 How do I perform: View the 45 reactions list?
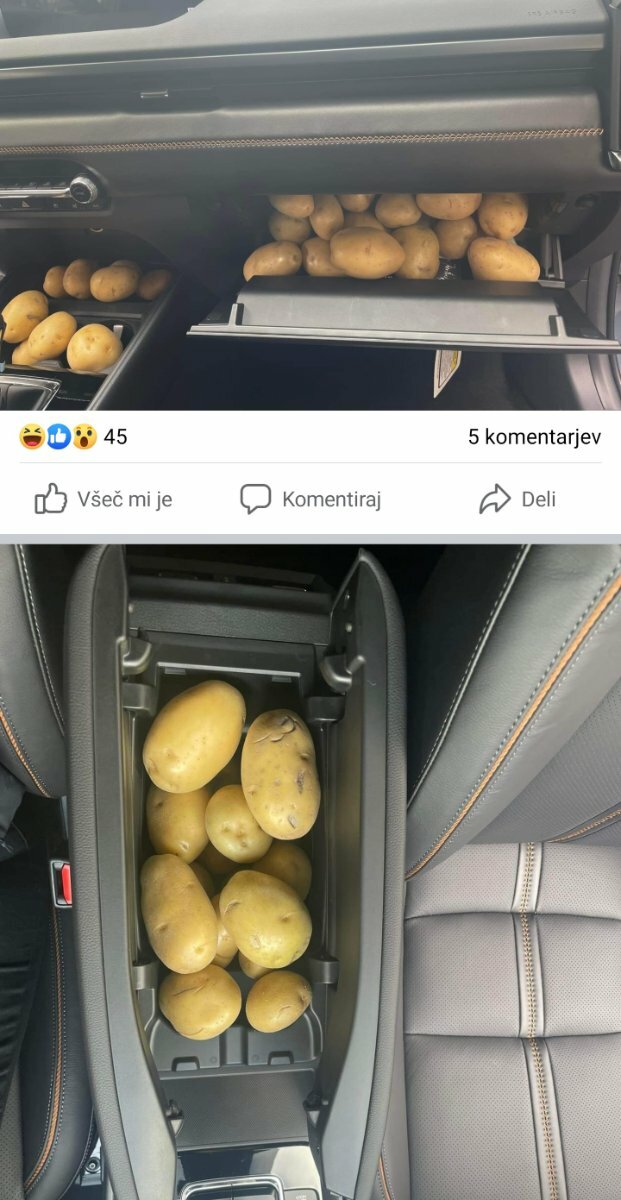pos(73,437)
